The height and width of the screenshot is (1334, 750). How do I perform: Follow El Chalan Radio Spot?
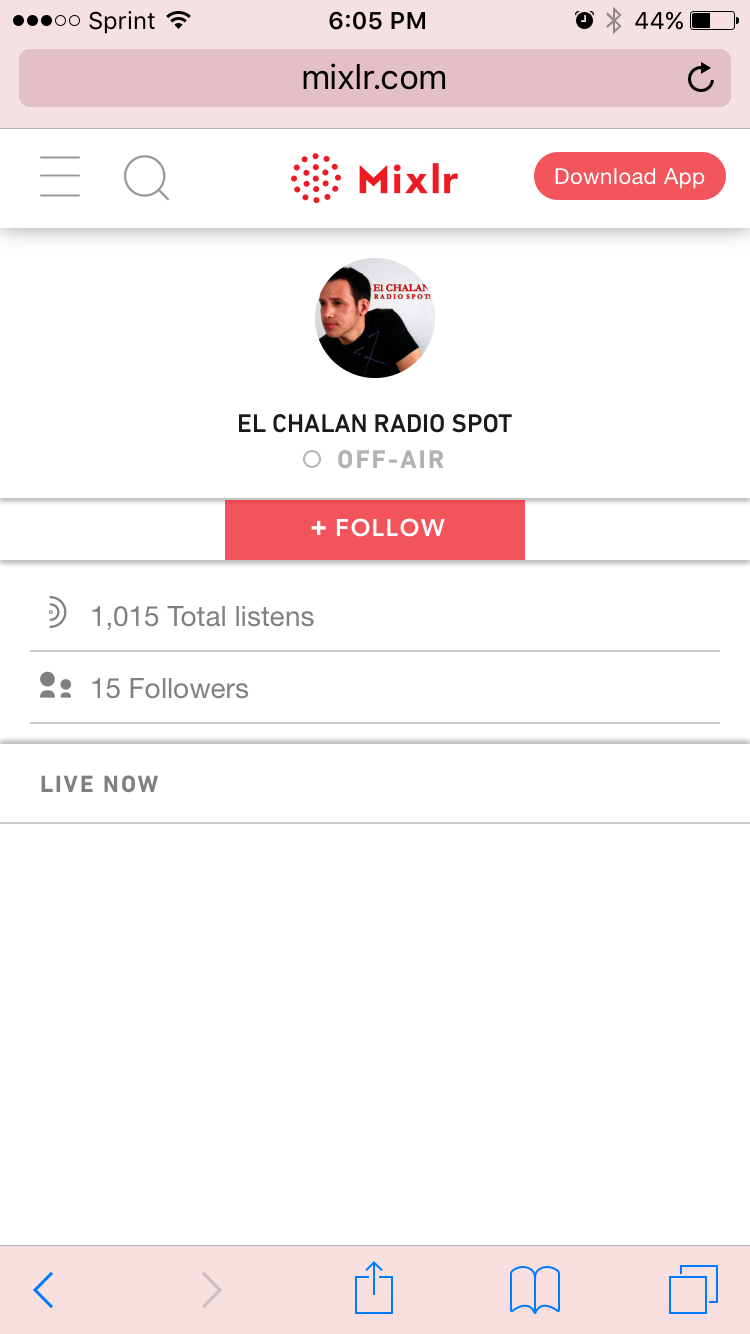pyautogui.click(x=375, y=529)
